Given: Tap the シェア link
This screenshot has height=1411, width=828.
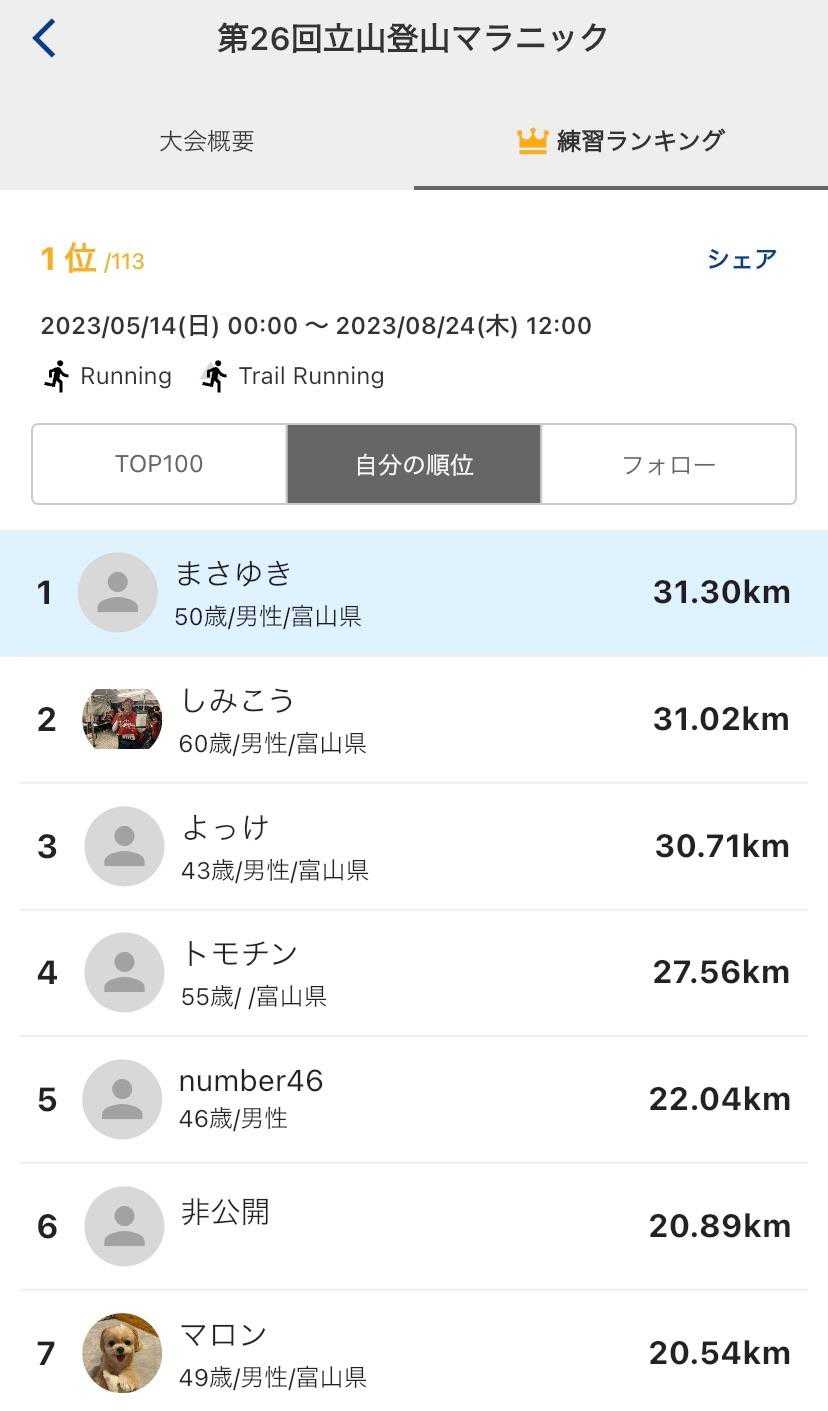Looking at the screenshot, I should [741, 259].
